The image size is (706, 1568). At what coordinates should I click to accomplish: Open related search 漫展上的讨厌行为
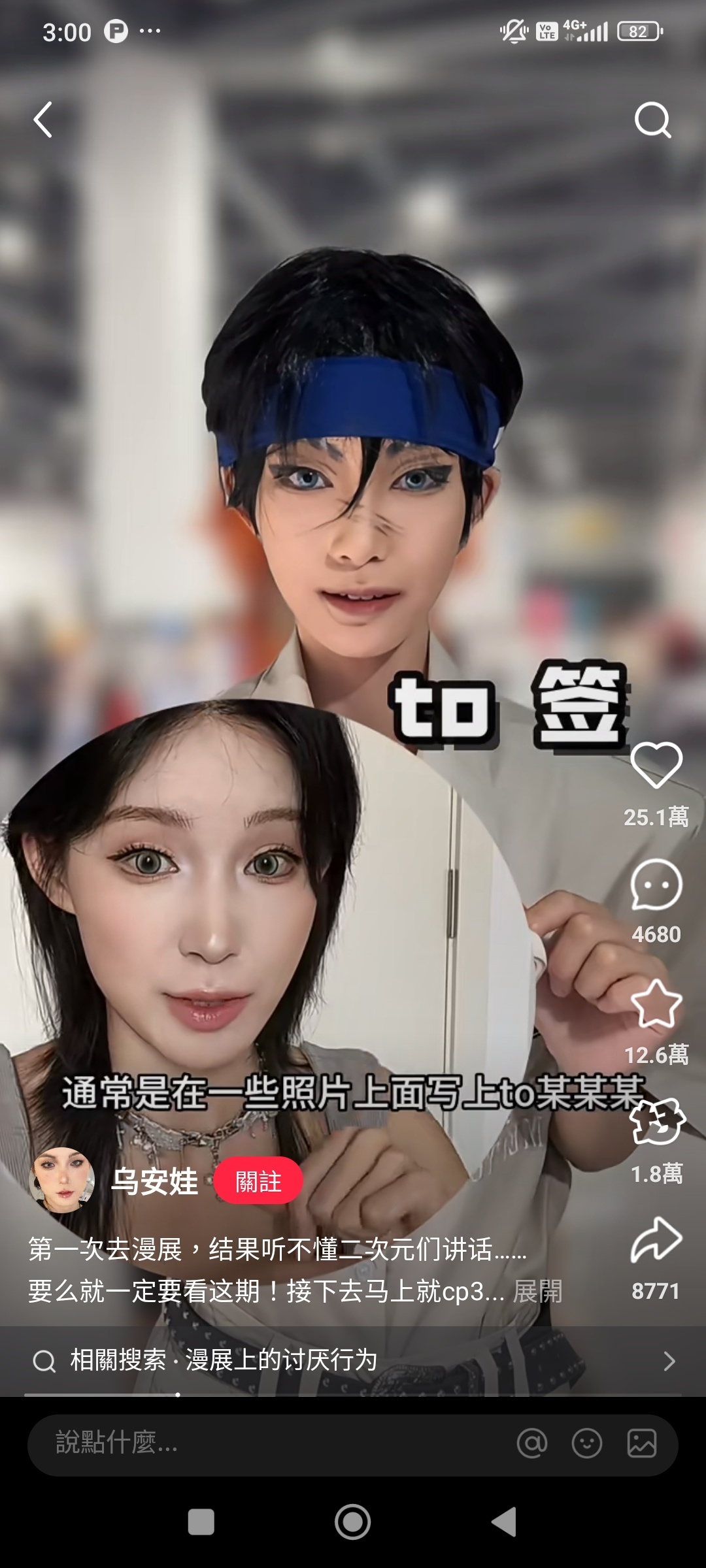[281, 1360]
